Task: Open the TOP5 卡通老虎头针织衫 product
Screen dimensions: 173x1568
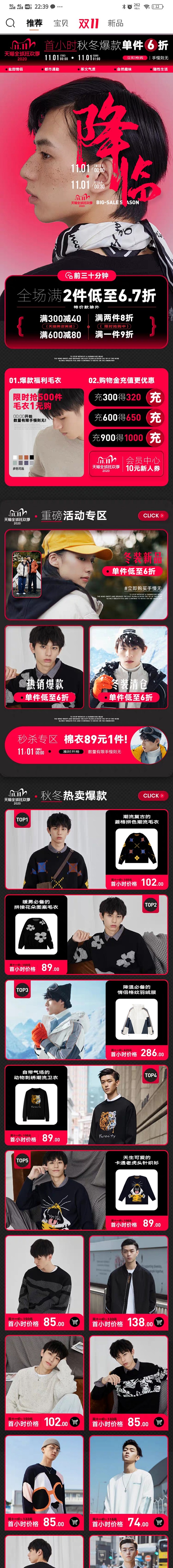Action: tap(87, 1190)
